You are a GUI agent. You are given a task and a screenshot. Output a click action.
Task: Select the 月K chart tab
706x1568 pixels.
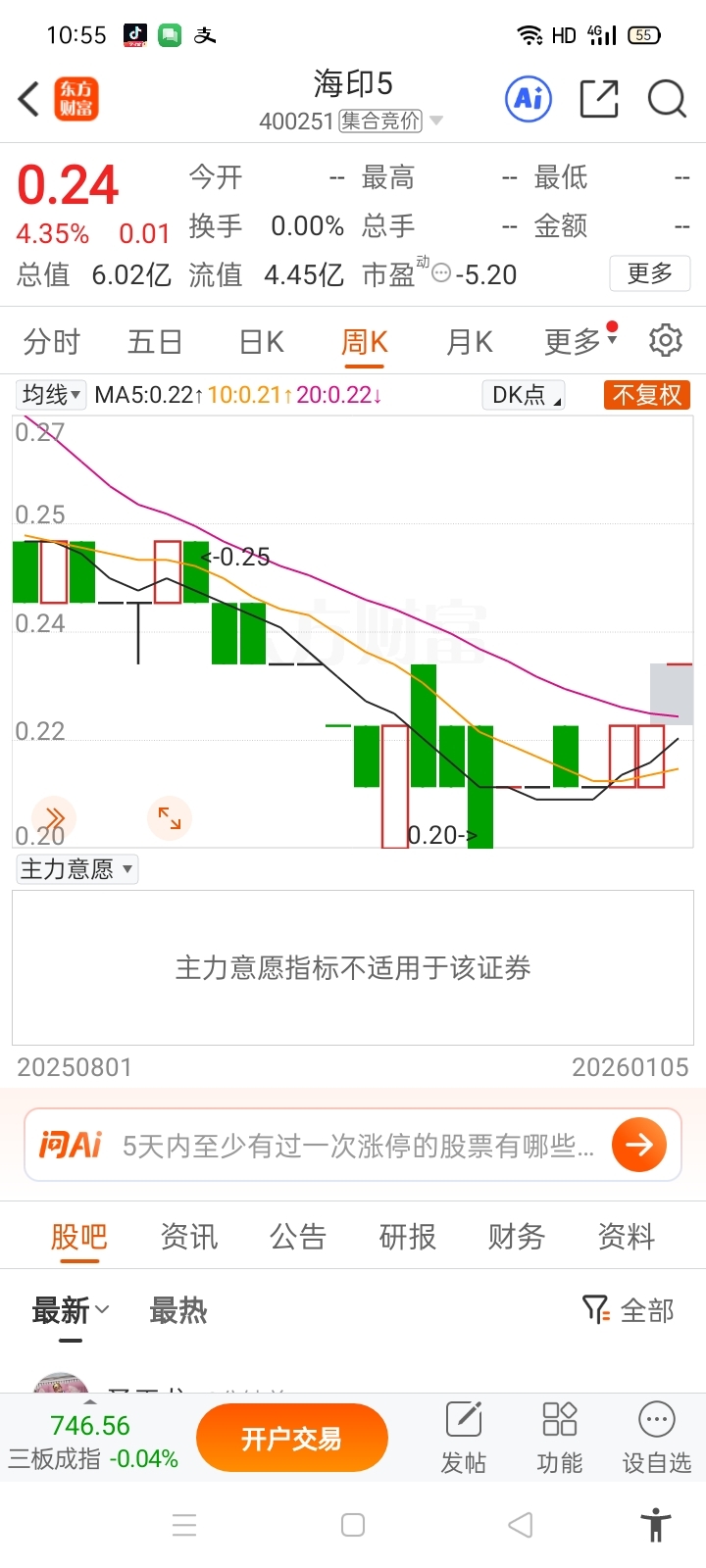469,342
